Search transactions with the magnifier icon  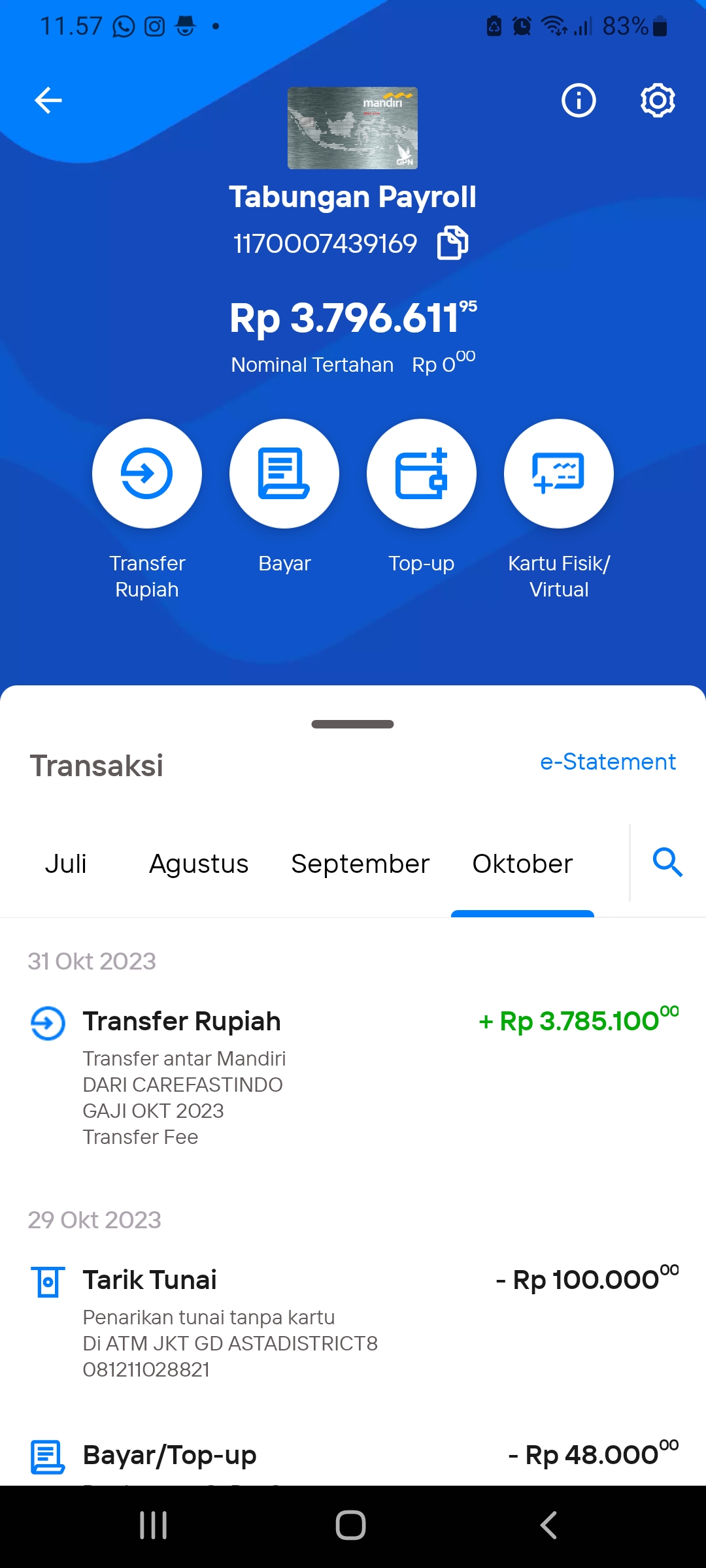pyautogui.click(x=667, y=862)
